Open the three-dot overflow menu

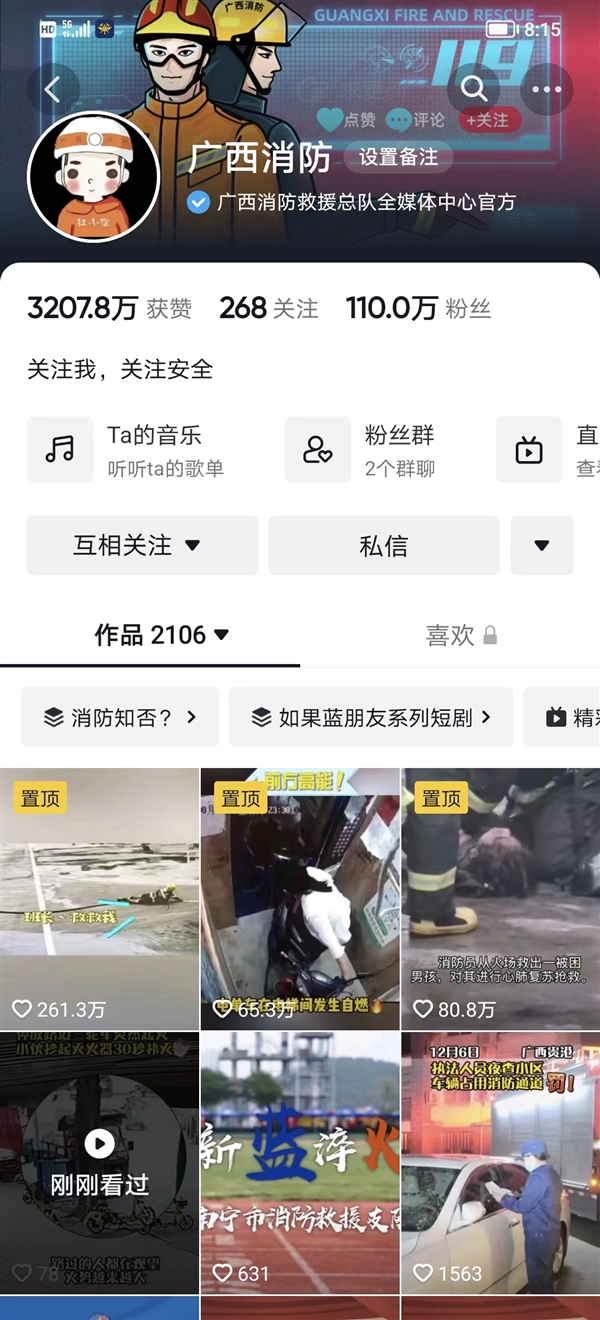click(547, 90)
